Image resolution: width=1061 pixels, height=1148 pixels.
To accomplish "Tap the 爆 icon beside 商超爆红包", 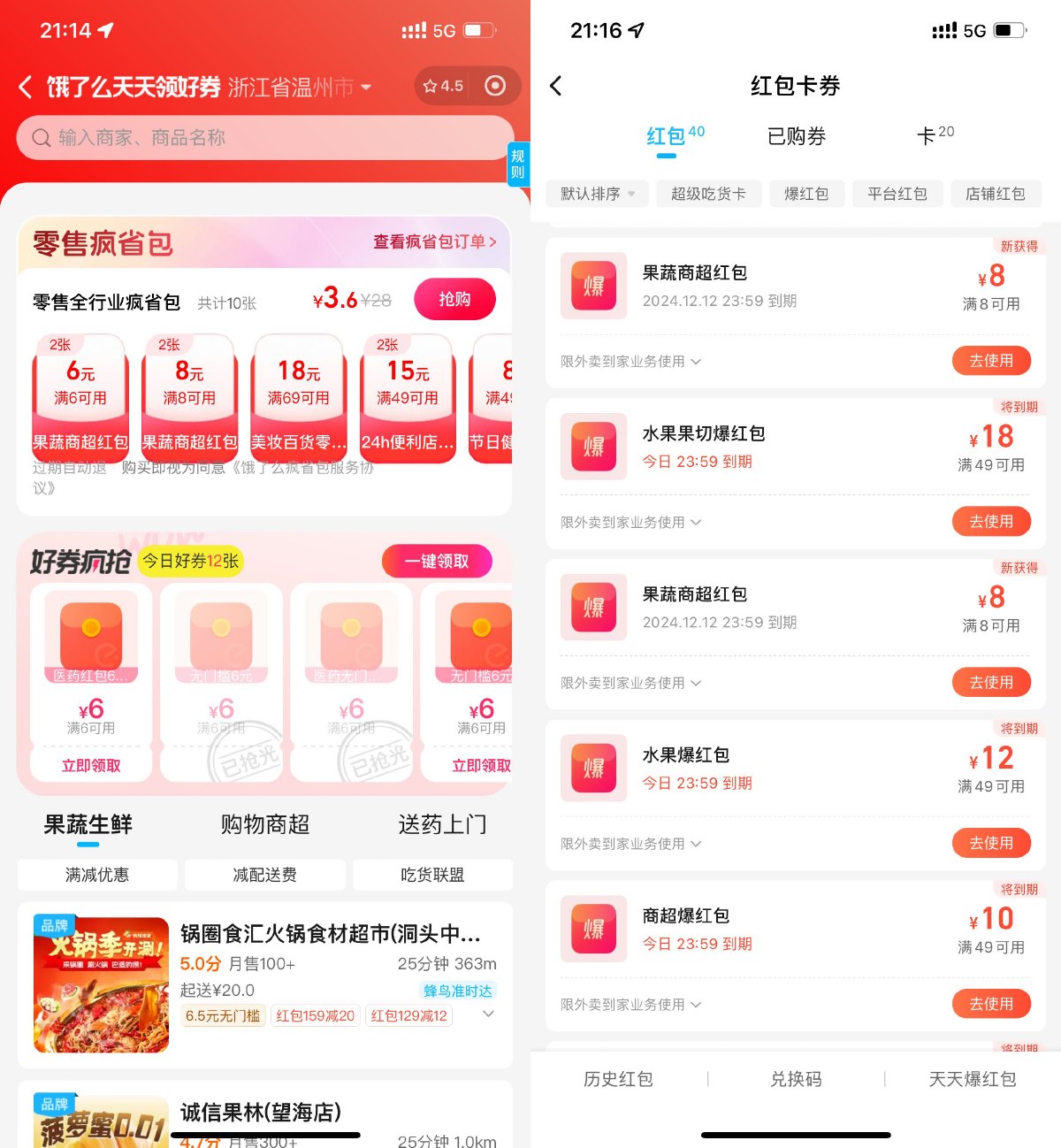I will click(593, 929).
